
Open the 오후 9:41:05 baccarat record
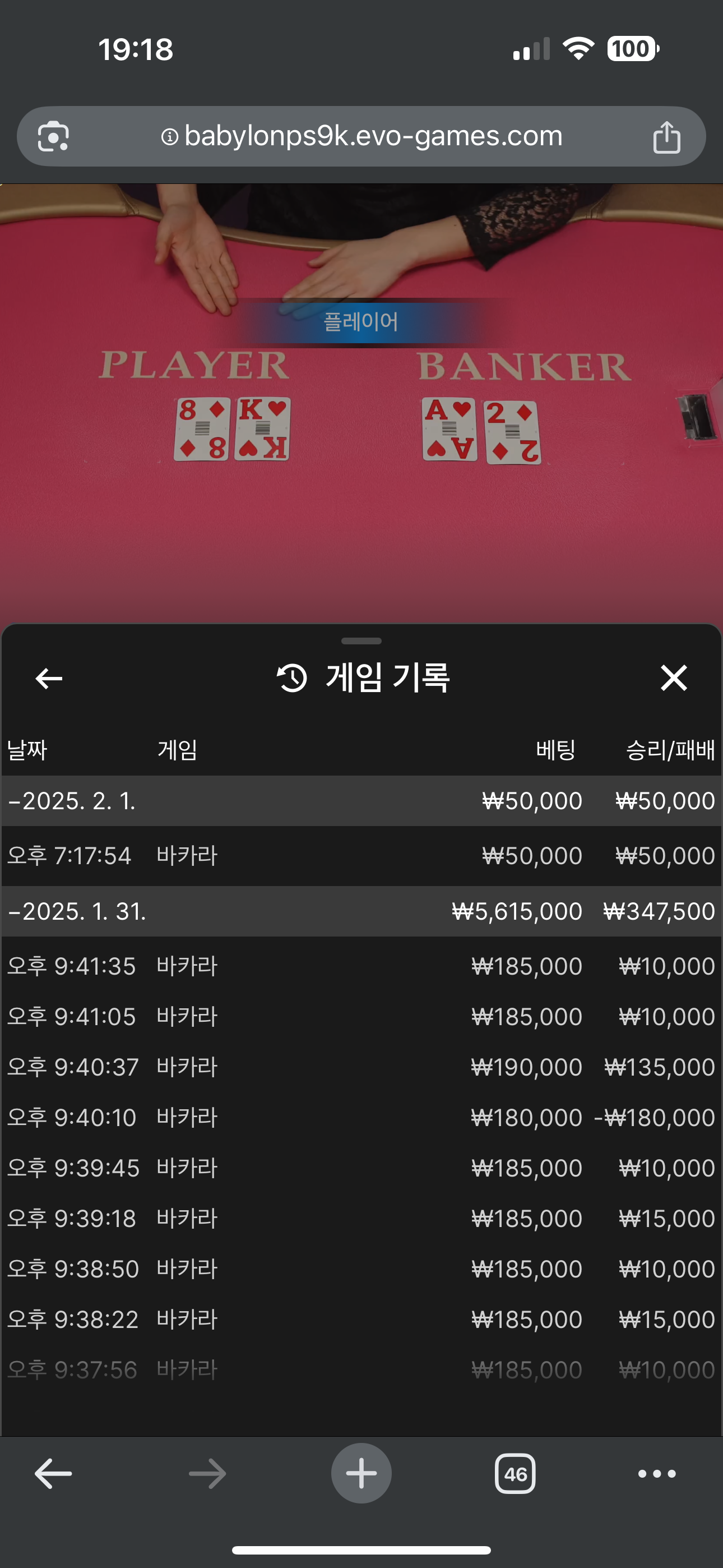point(361,1017)
